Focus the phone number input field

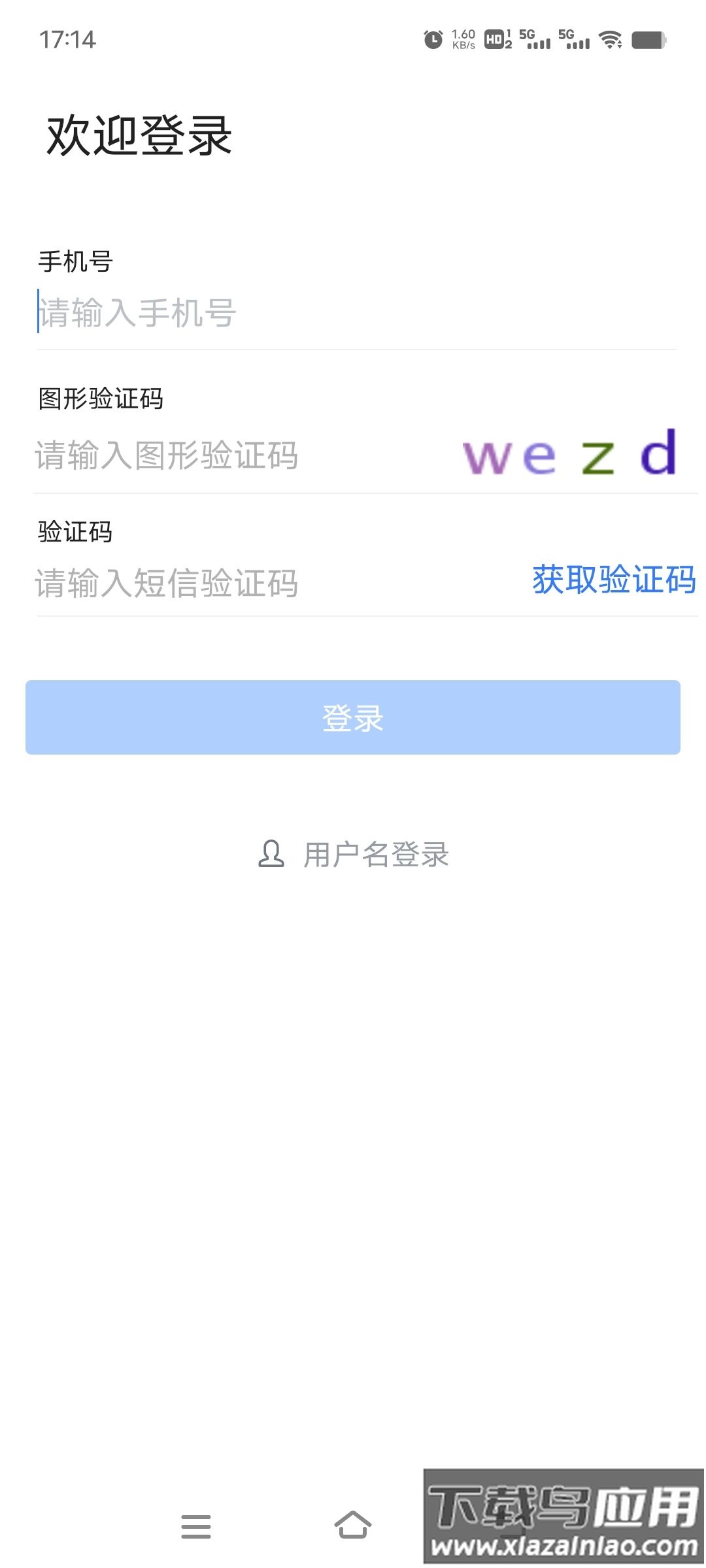coord(353,313)
